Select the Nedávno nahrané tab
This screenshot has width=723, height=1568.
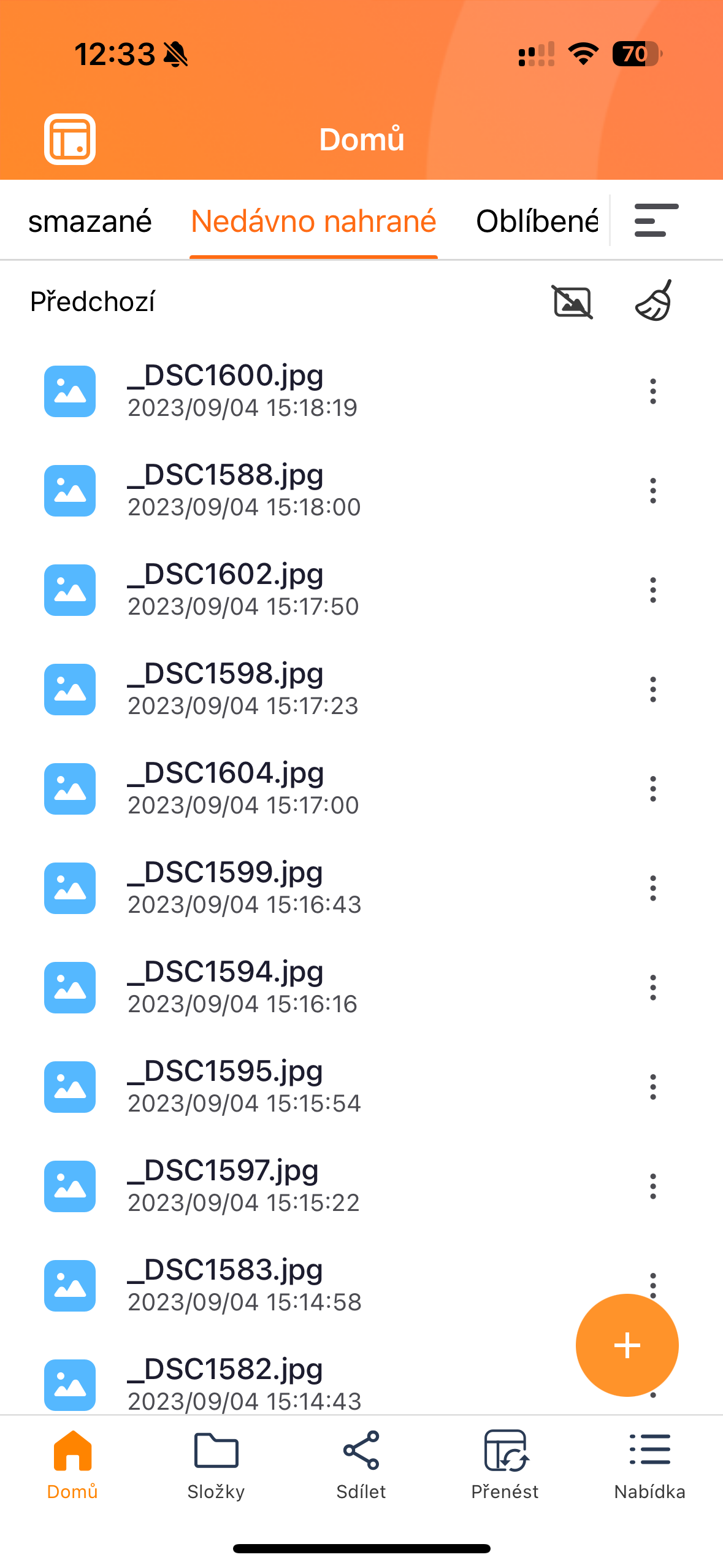point(313,220)
